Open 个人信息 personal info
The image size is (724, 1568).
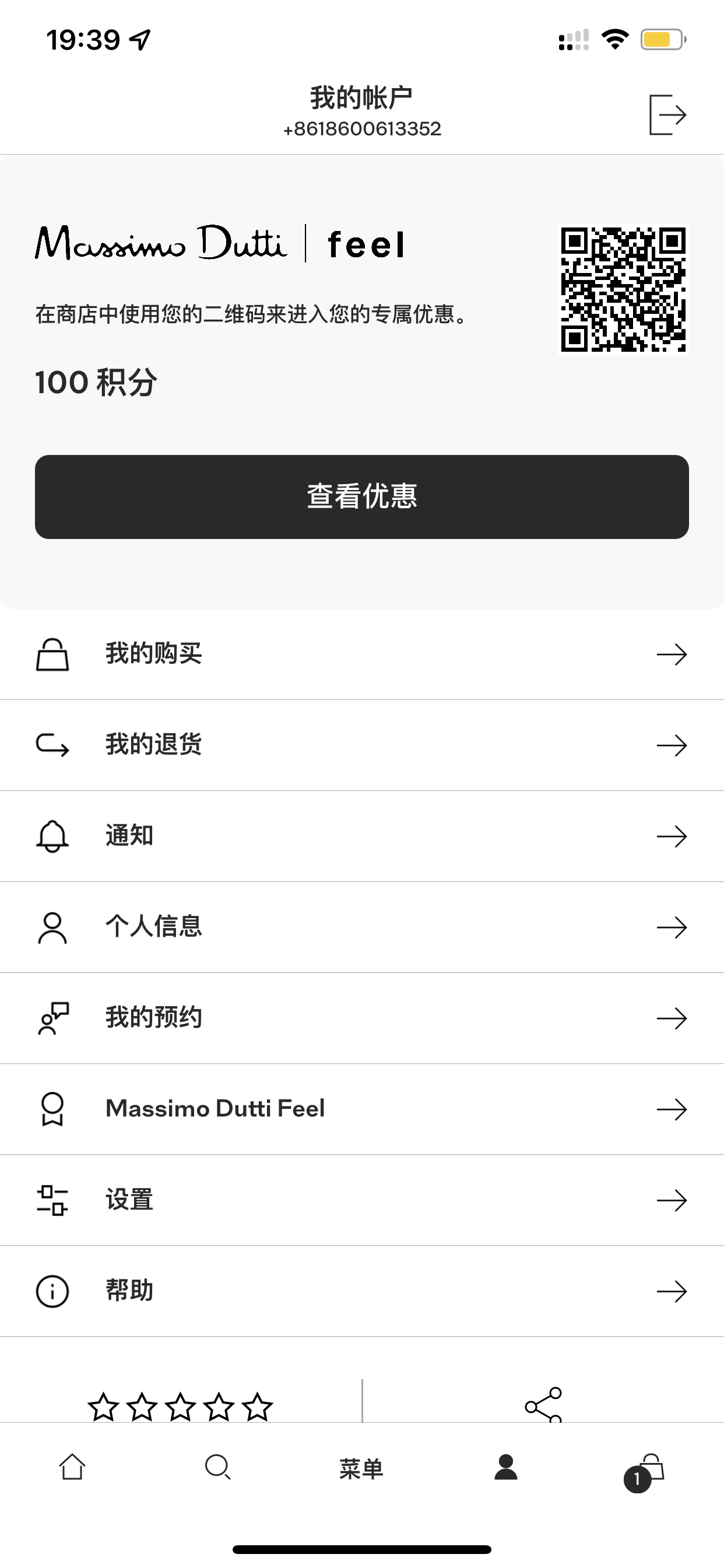click(362, 927)
